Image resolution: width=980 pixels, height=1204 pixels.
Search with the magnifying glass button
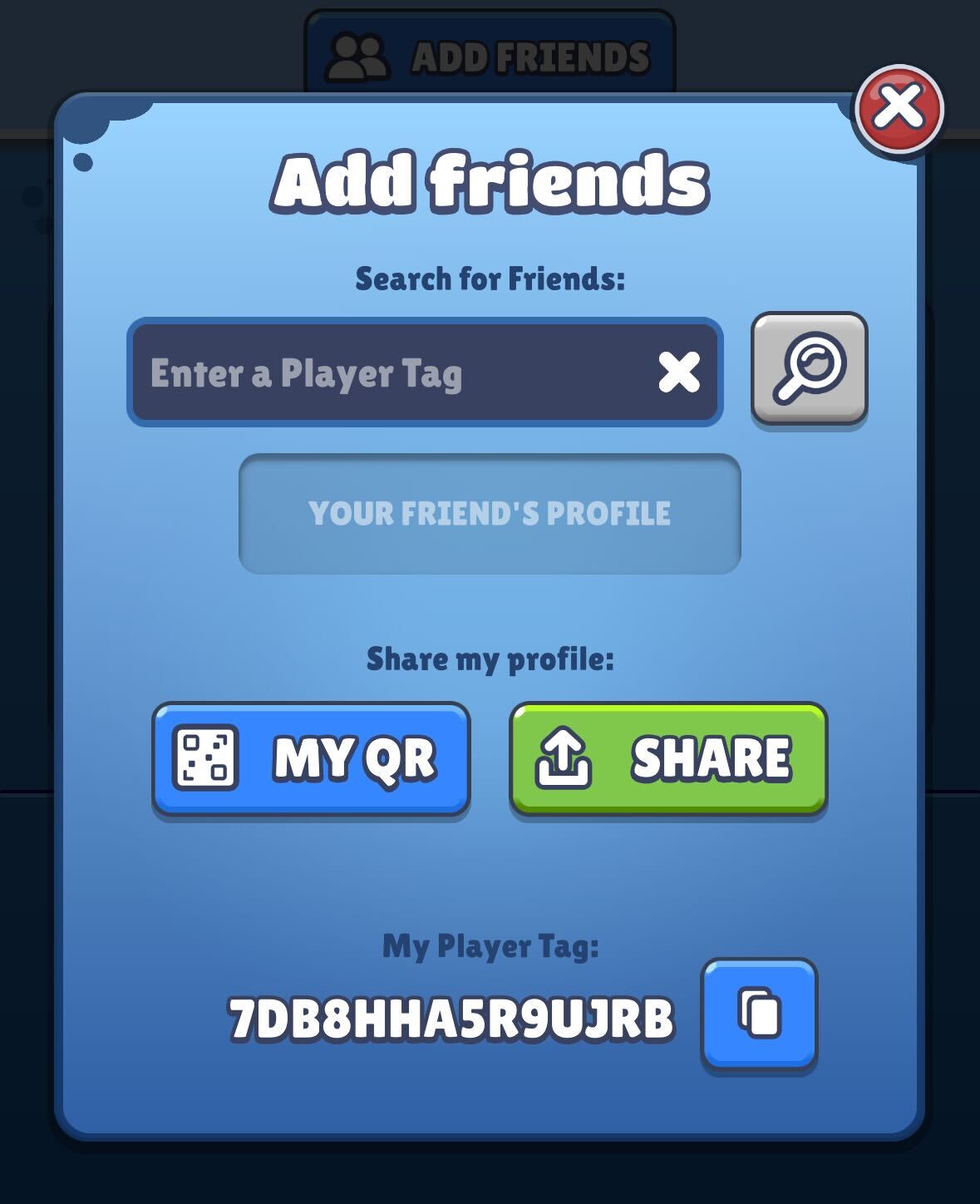[x=809, y=368]
